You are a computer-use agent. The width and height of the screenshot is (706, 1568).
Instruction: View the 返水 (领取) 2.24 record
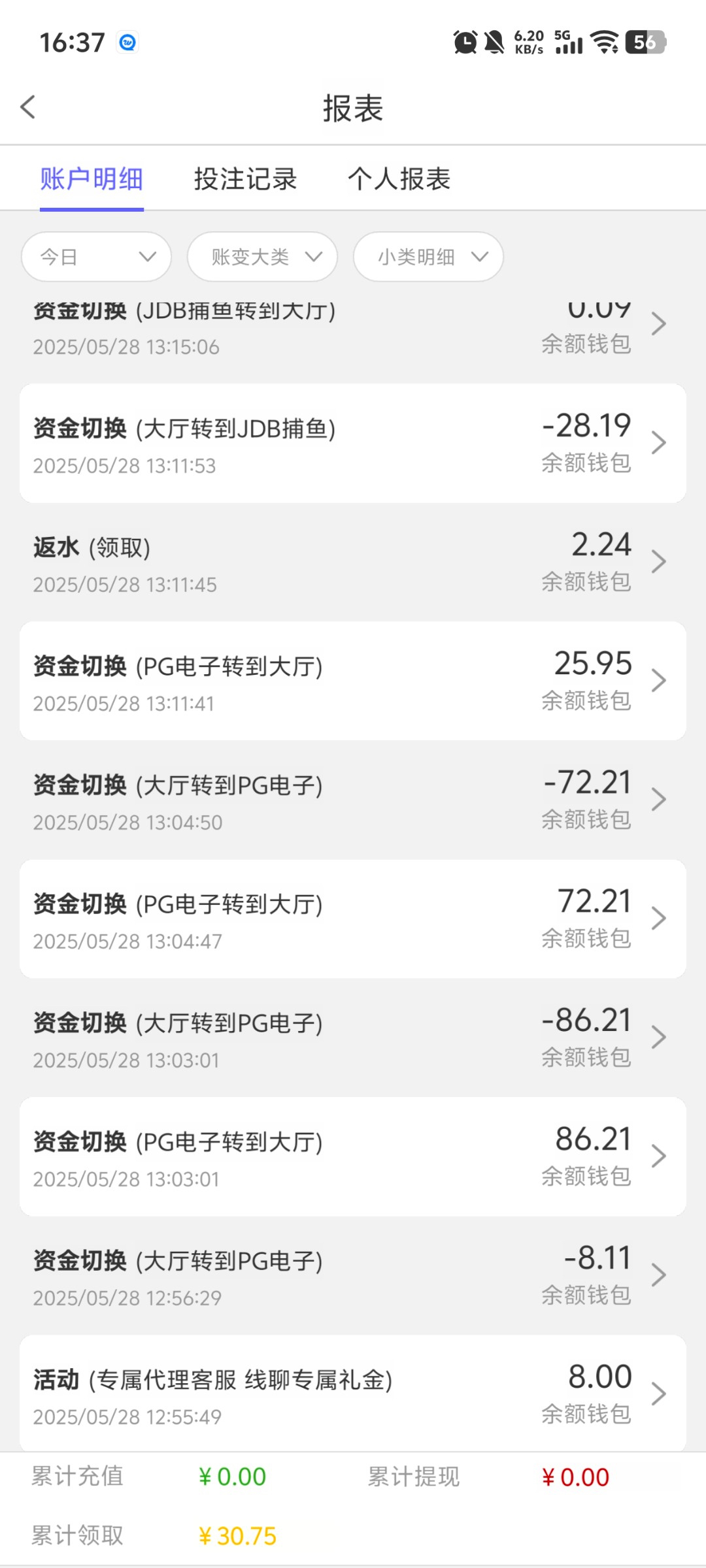coord(353,563)
